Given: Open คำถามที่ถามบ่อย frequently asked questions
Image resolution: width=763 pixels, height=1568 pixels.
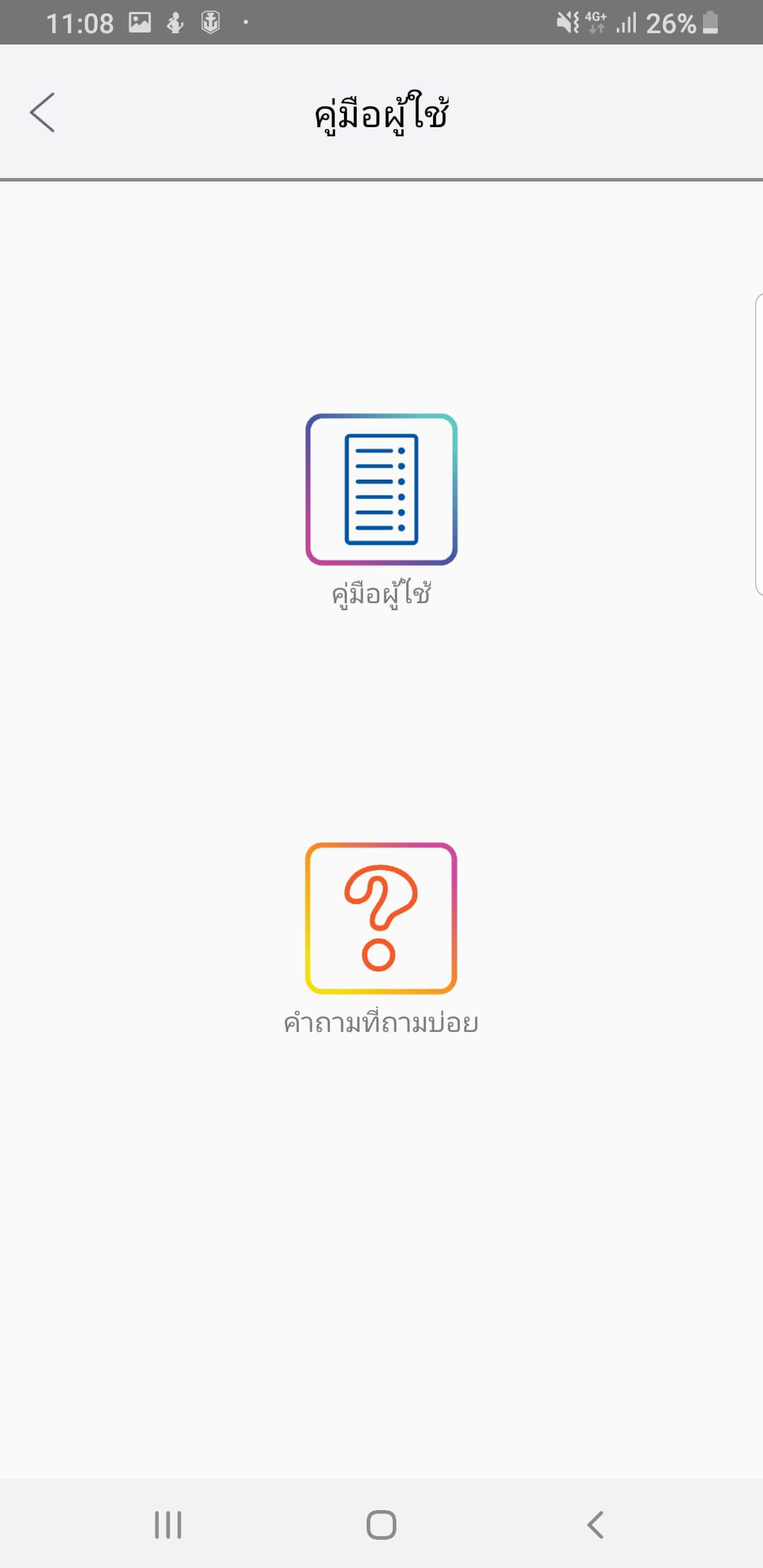Looking at the screenshot, I should [x=381, y=918].
